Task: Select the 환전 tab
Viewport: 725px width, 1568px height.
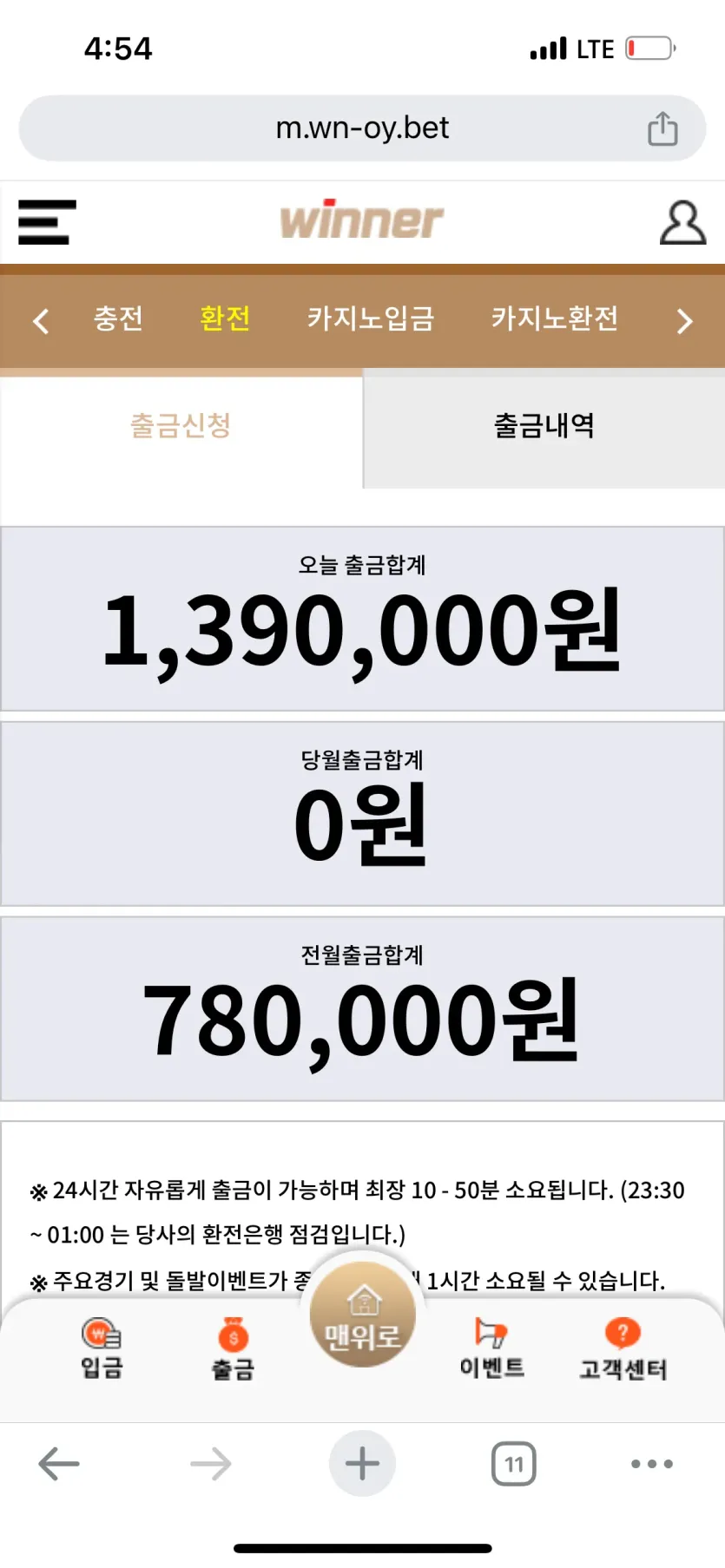Action: point(225,318)
